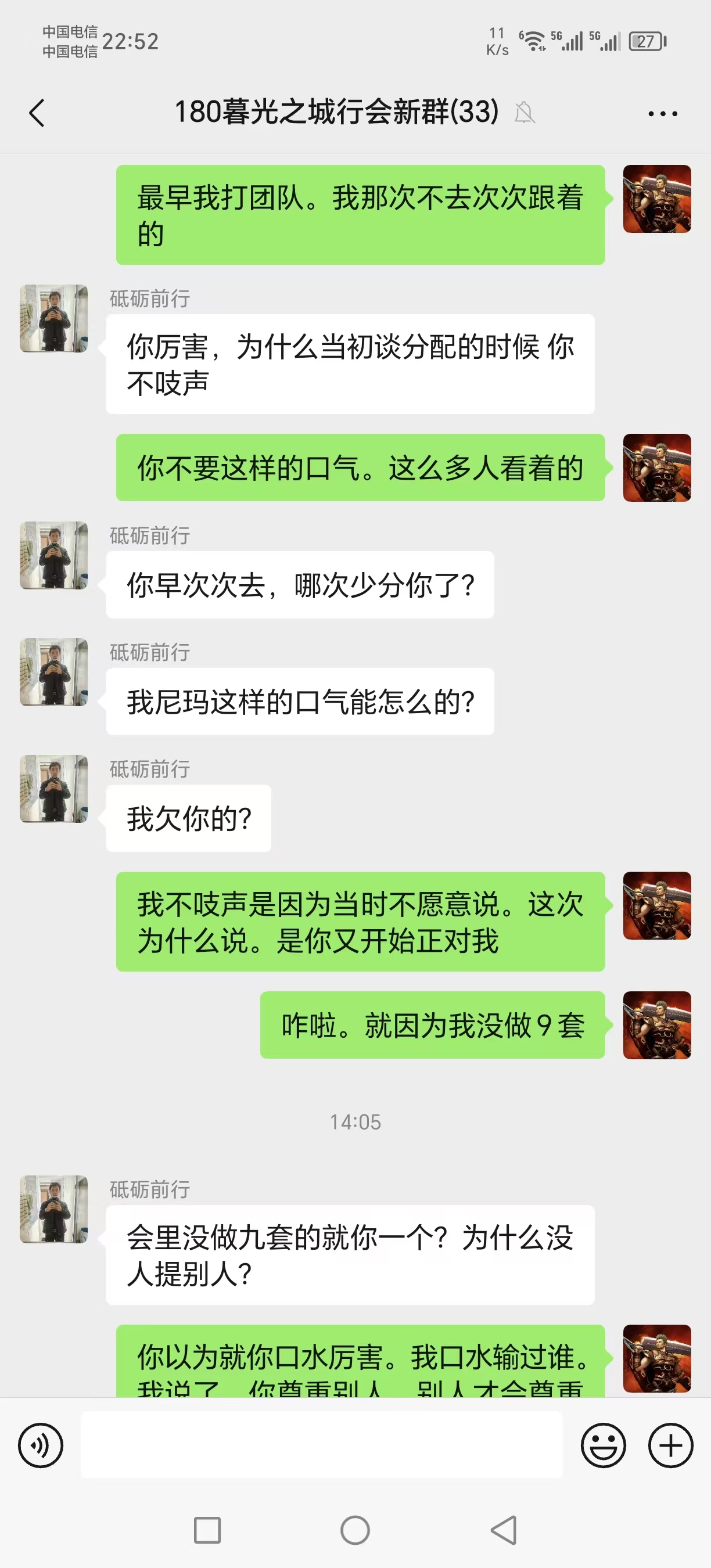Open the emoji picker

602,1445
